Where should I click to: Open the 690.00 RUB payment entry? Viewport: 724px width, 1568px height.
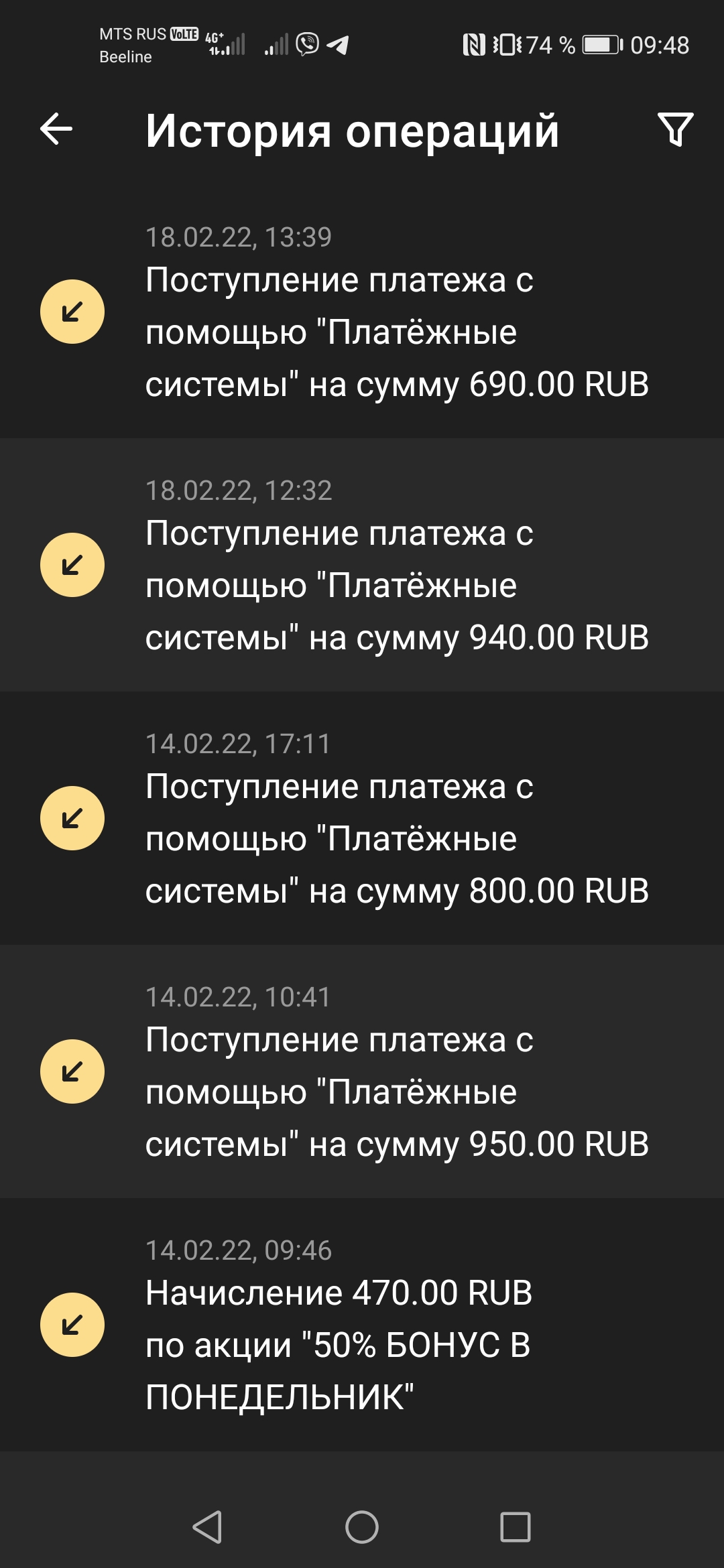click(362, 312)
